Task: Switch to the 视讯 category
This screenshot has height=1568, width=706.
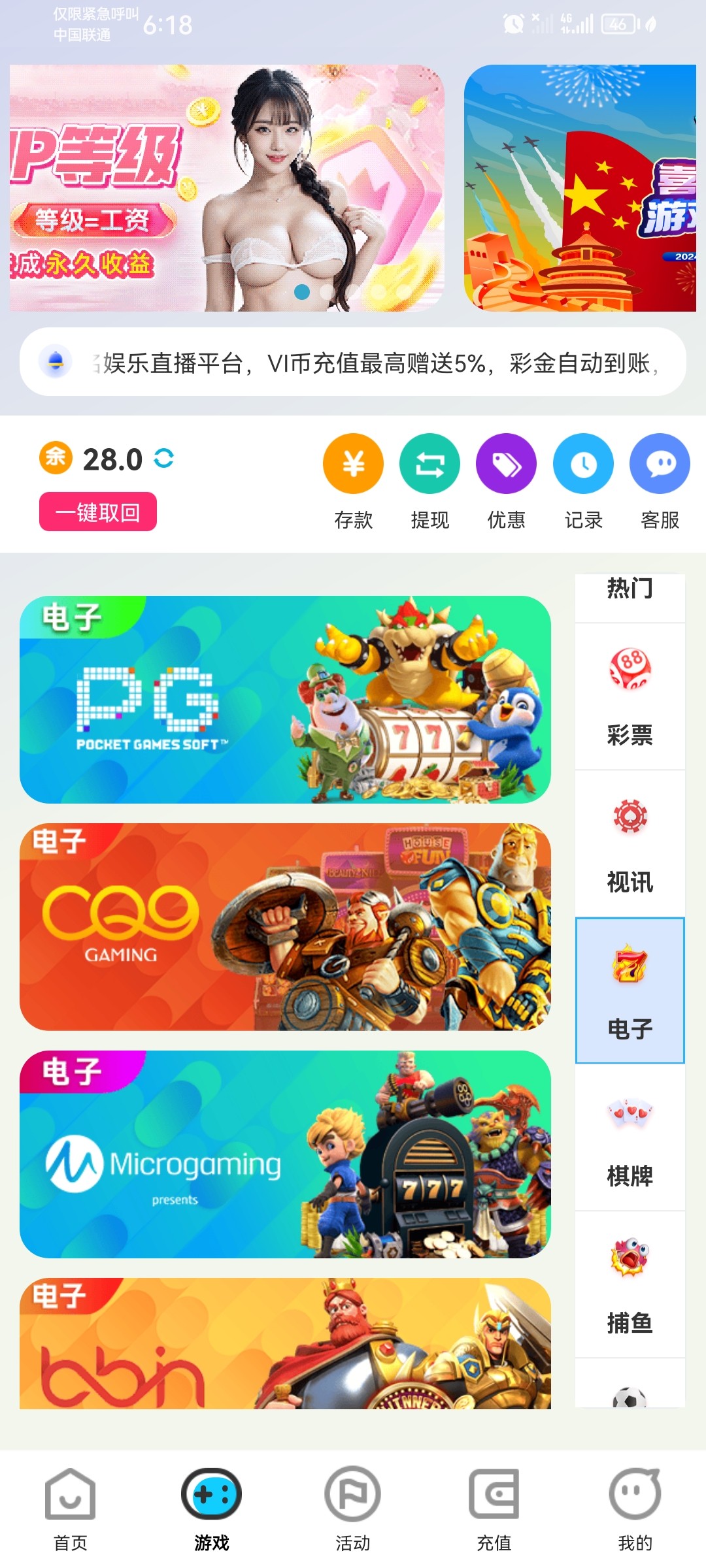Action: 630,844
